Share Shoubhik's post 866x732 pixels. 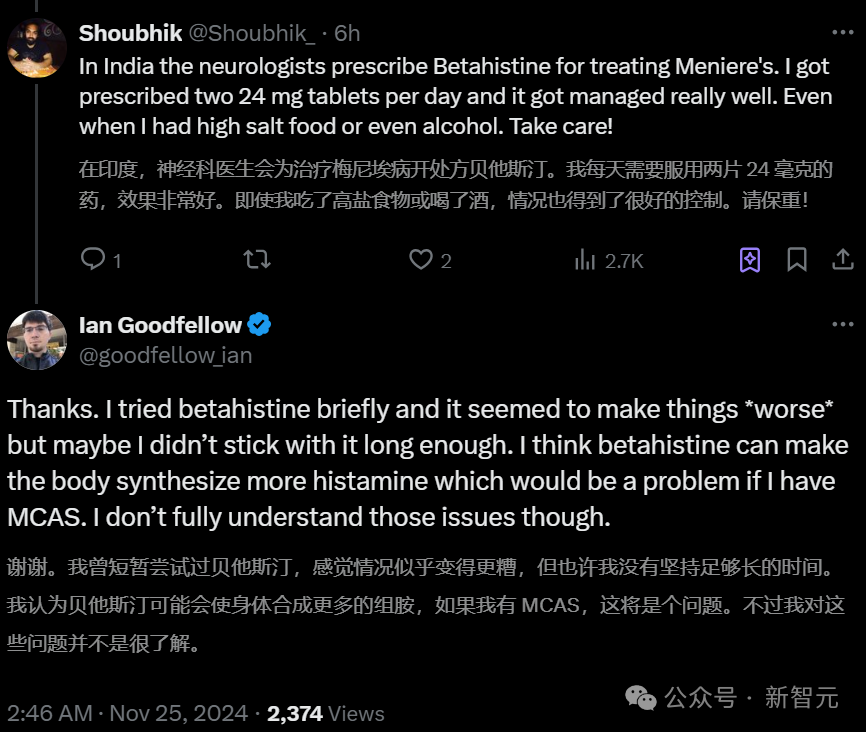tap(843, 260)
